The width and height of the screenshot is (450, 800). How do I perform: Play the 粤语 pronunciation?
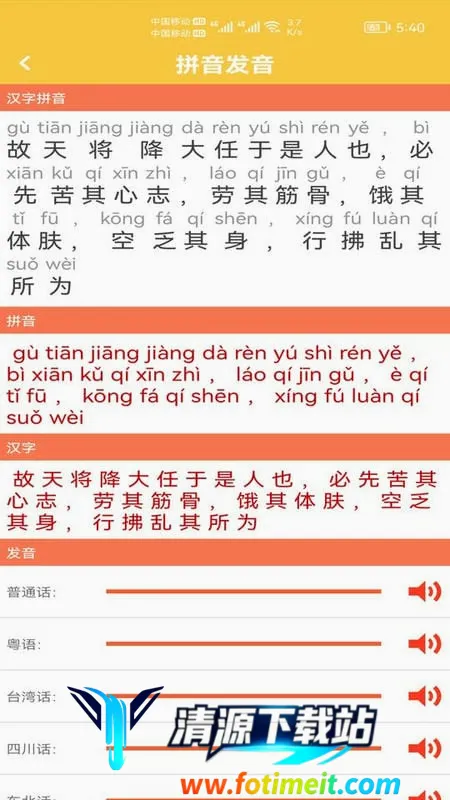(424, 644)
